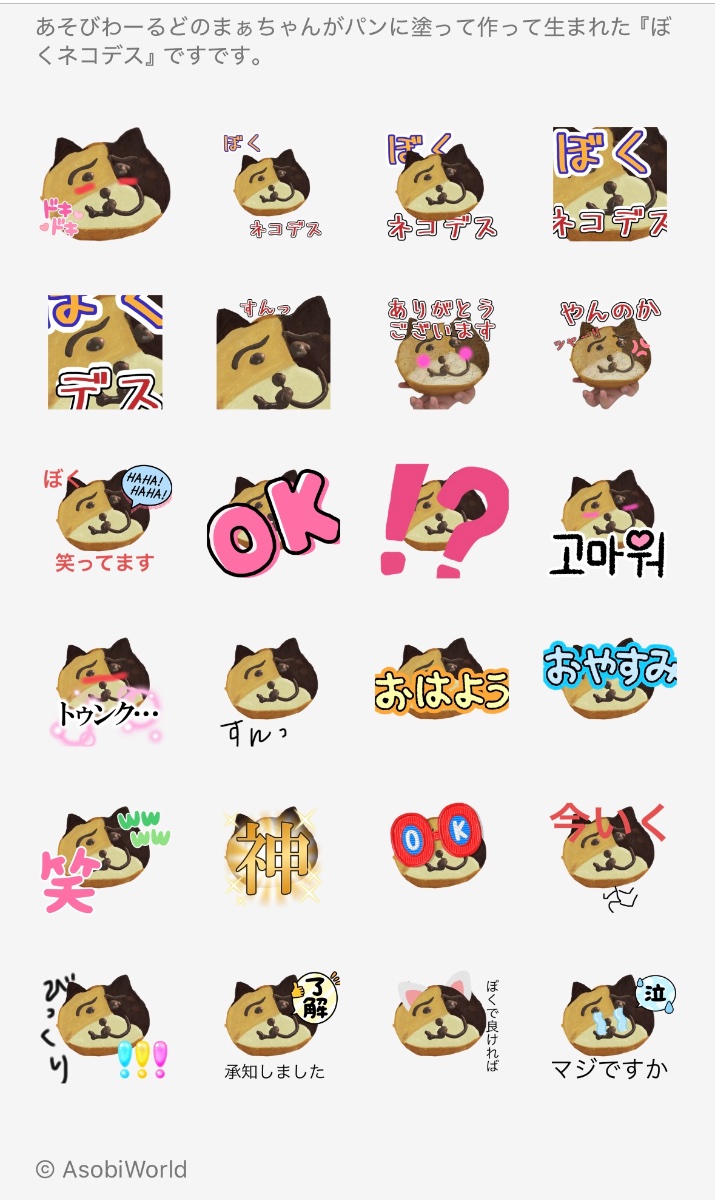Screen dimensions: 715x1200
Task: Tap the ぼくで良ければ cat ears sticker
Action: 441,1027
